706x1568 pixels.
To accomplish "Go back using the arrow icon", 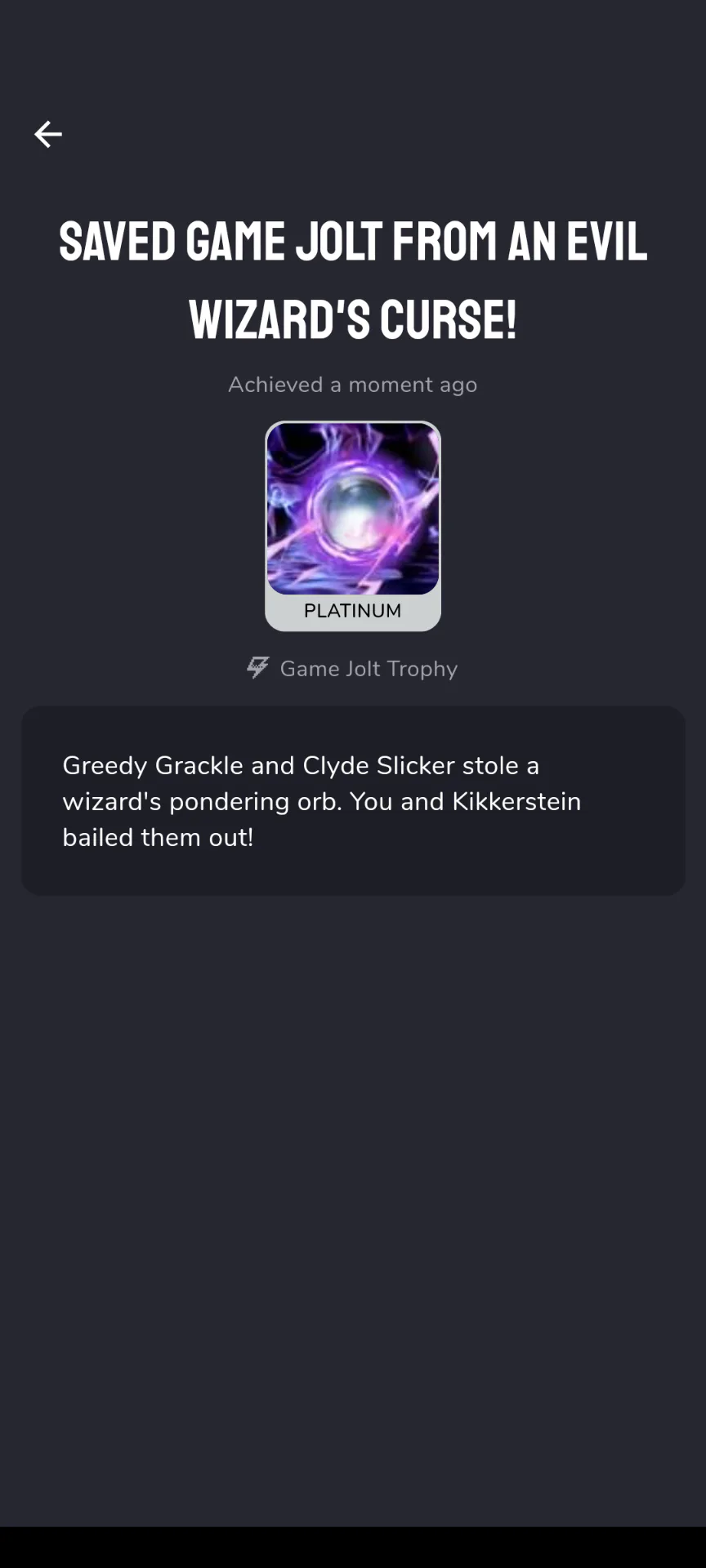I will [48, 134].
